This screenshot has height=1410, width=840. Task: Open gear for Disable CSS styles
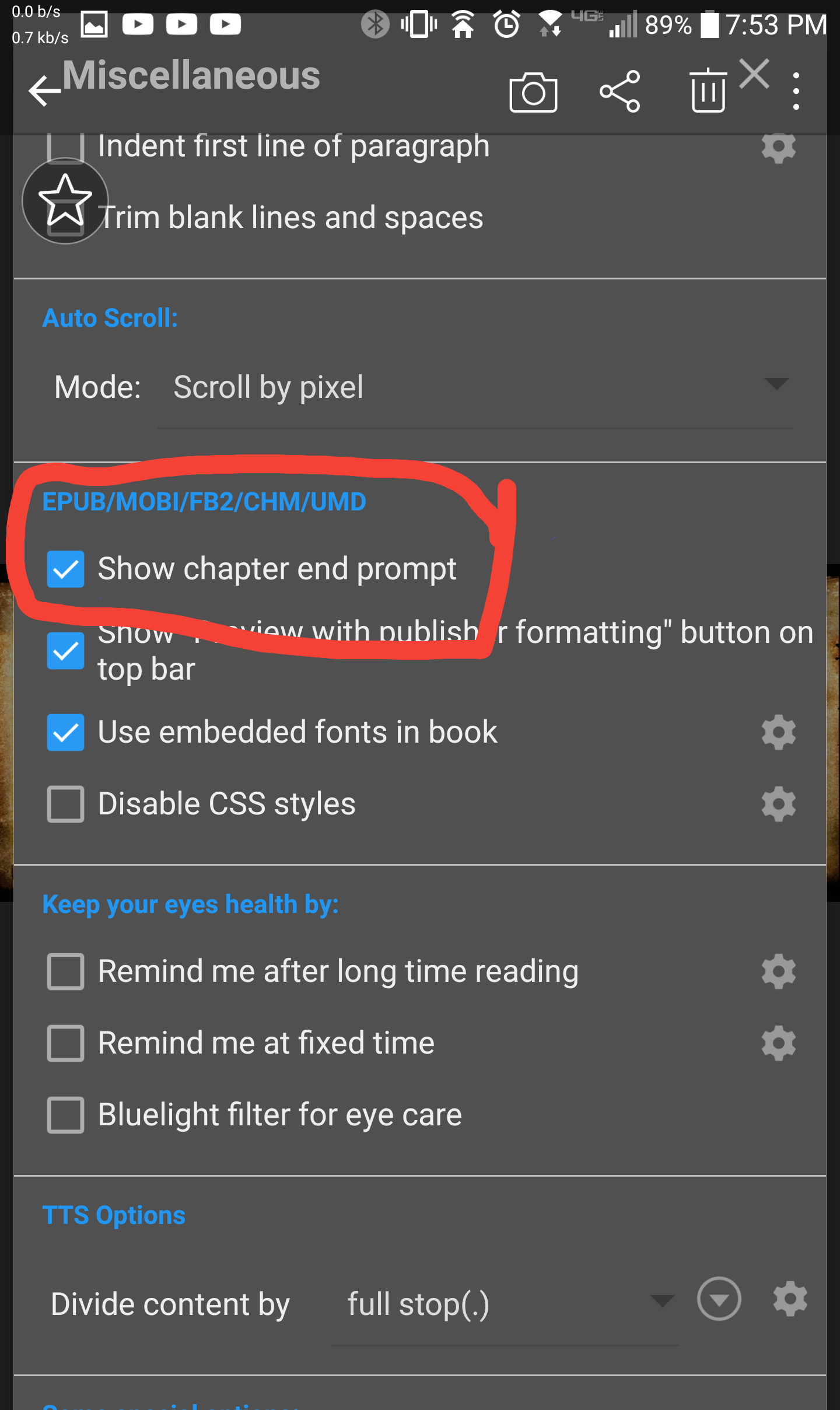tap(778, 804)
